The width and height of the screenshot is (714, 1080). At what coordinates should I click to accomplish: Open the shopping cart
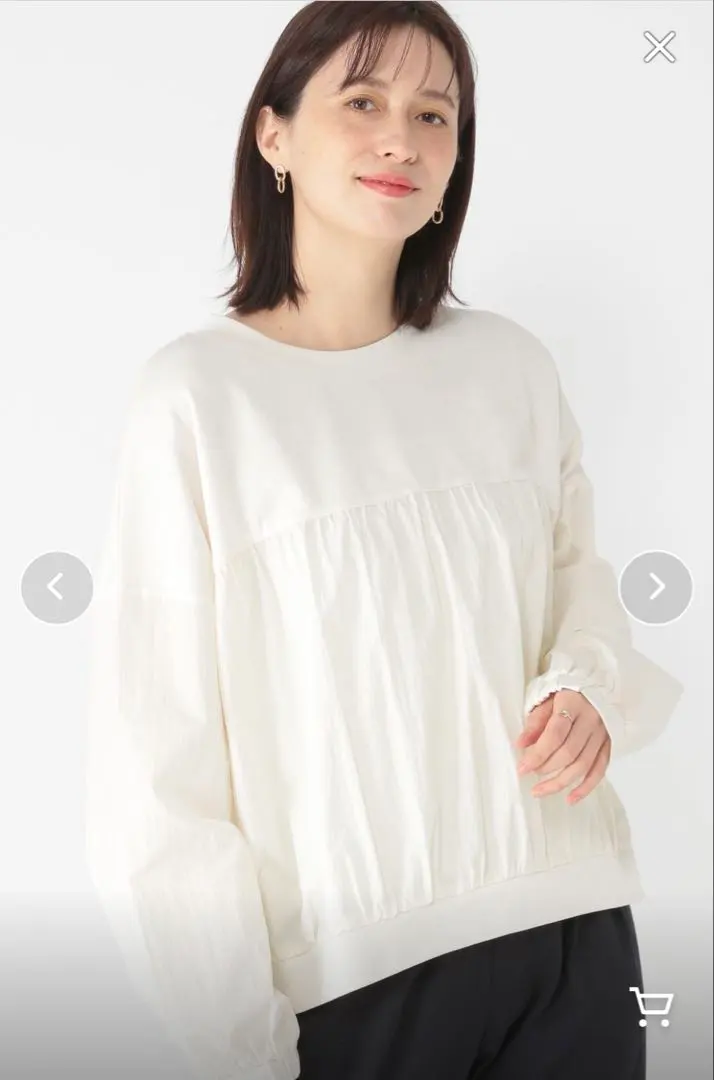point(651,1007)
